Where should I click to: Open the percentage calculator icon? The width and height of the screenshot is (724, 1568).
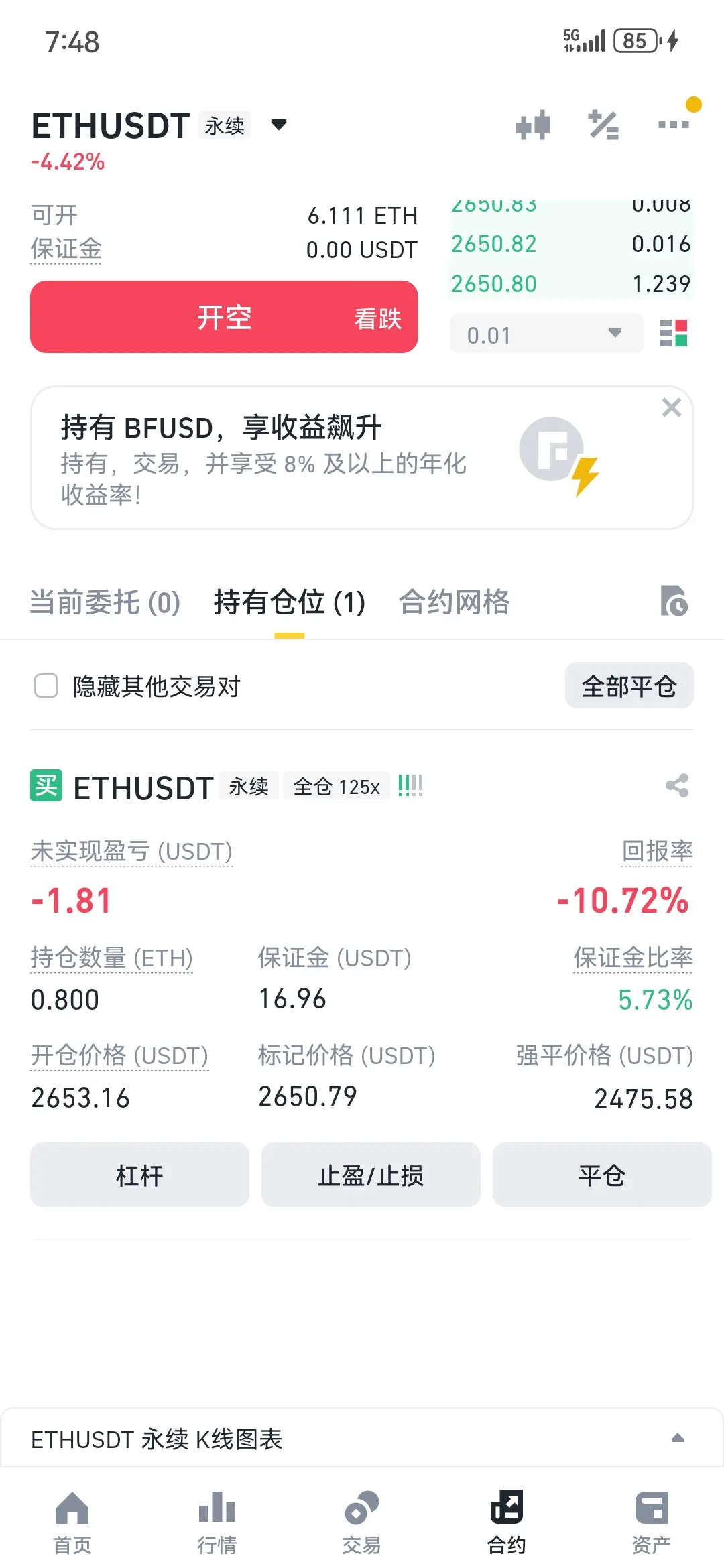(603, 125)
